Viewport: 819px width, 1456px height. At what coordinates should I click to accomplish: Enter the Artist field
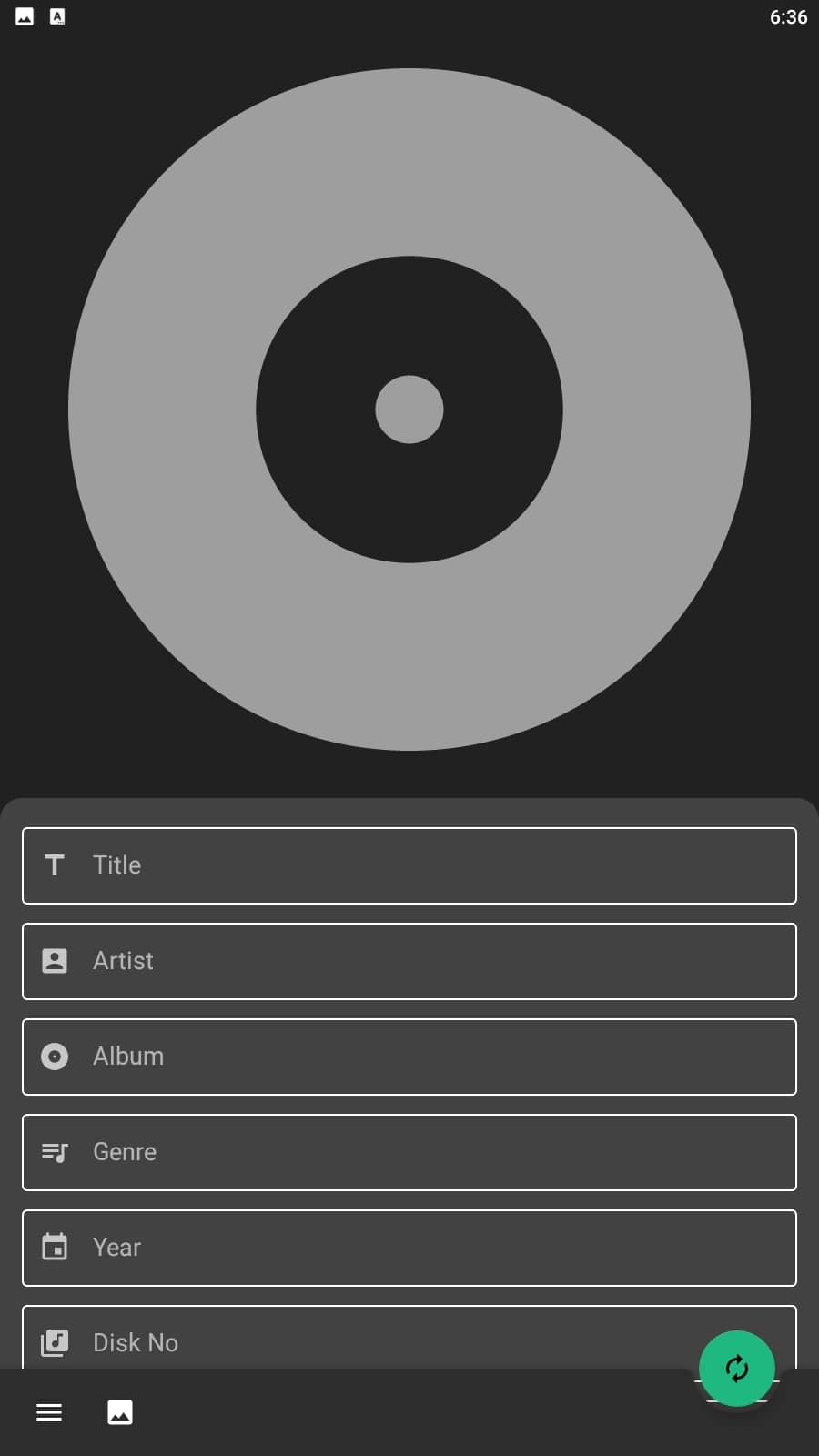point(409,961)
